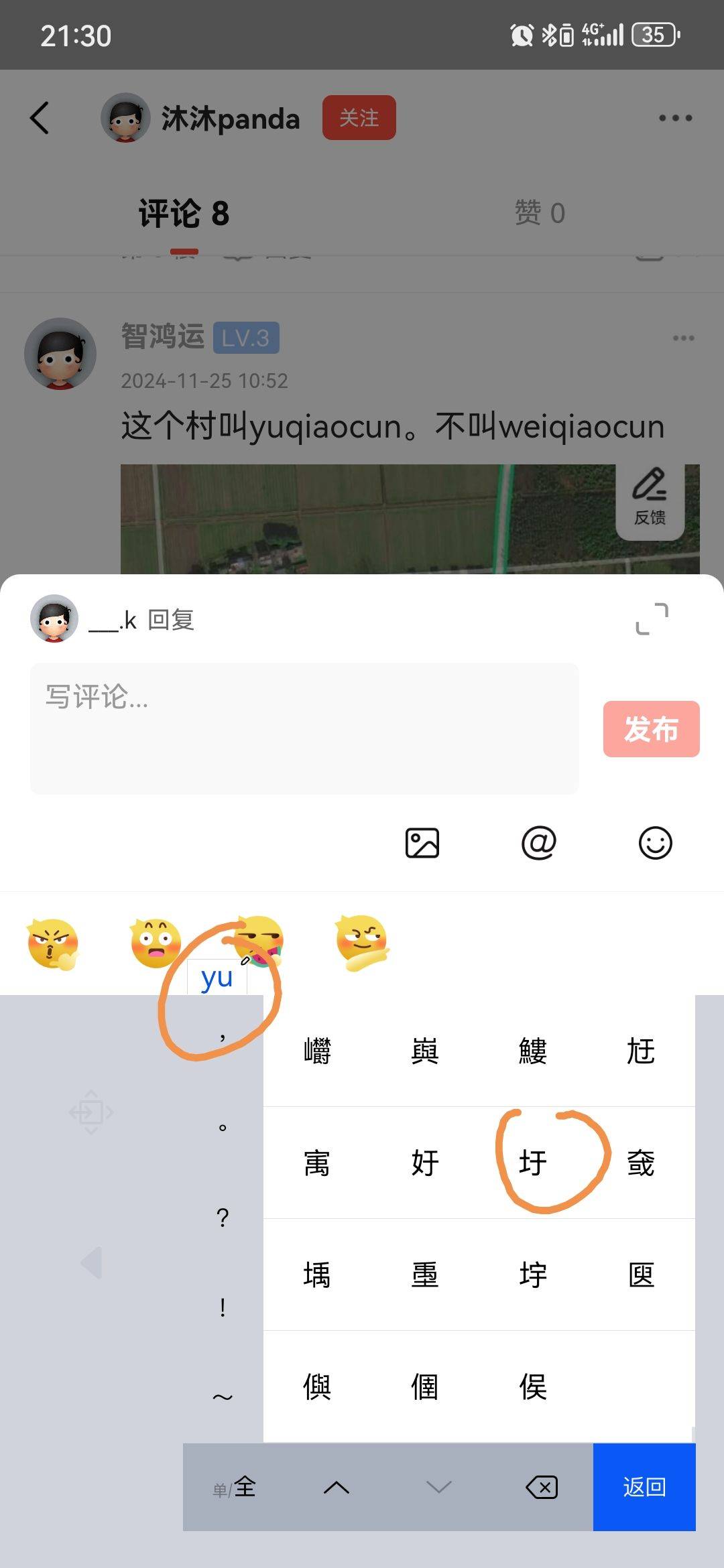Attach a picture to the comment
This screenshot has height=1568, width=724.
pyautogui.click(x=422, y=843)
